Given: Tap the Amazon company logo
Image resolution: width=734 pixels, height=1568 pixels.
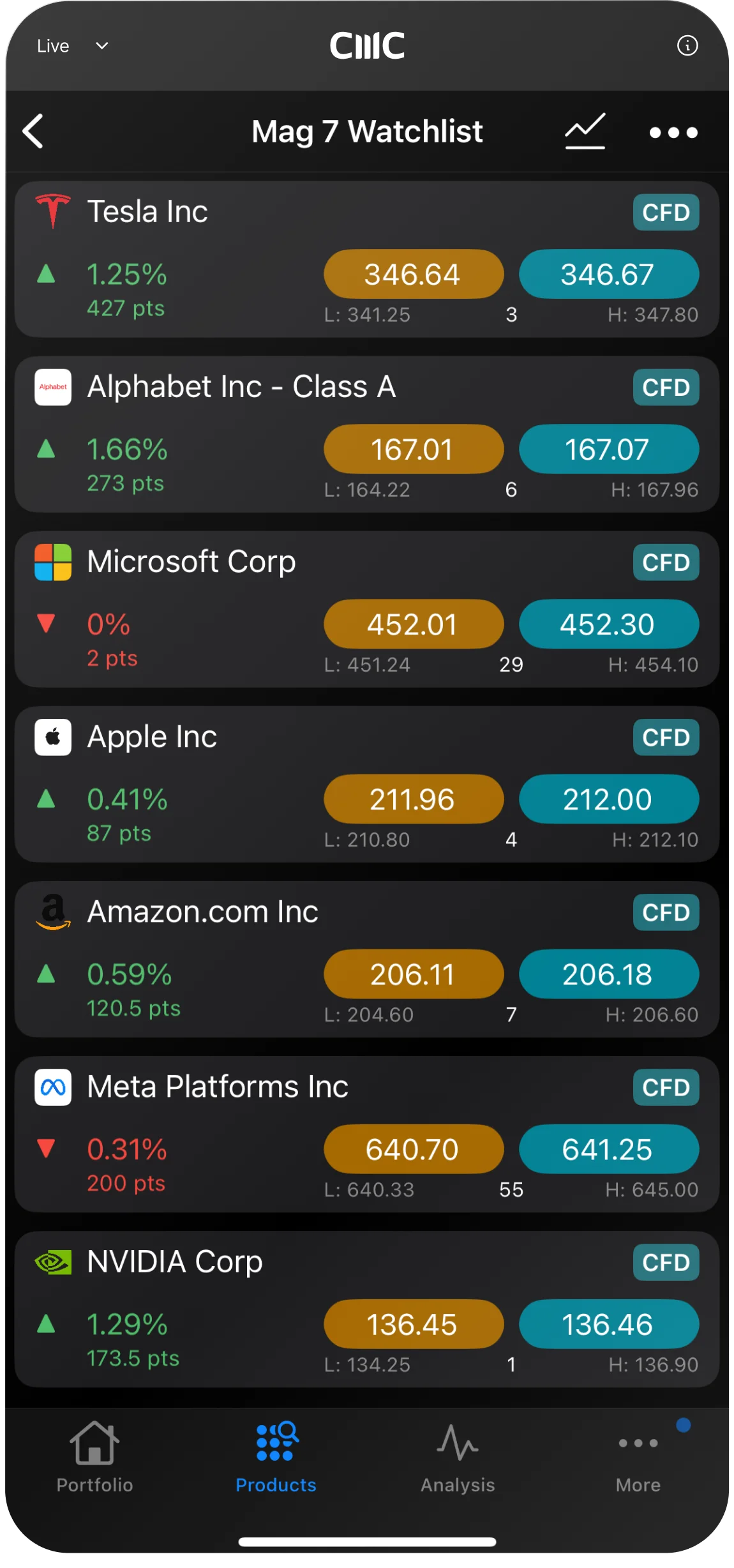Looking at the screenshot, I should [x=53, y=912].
